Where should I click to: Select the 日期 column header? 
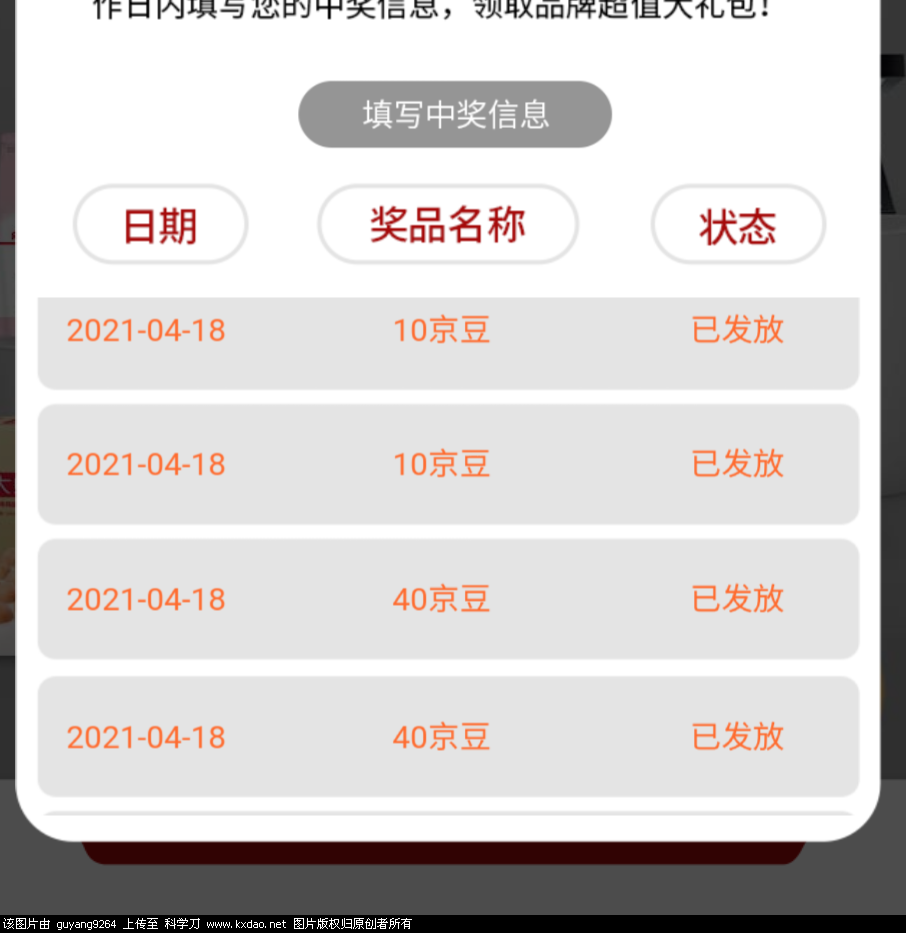160,225
